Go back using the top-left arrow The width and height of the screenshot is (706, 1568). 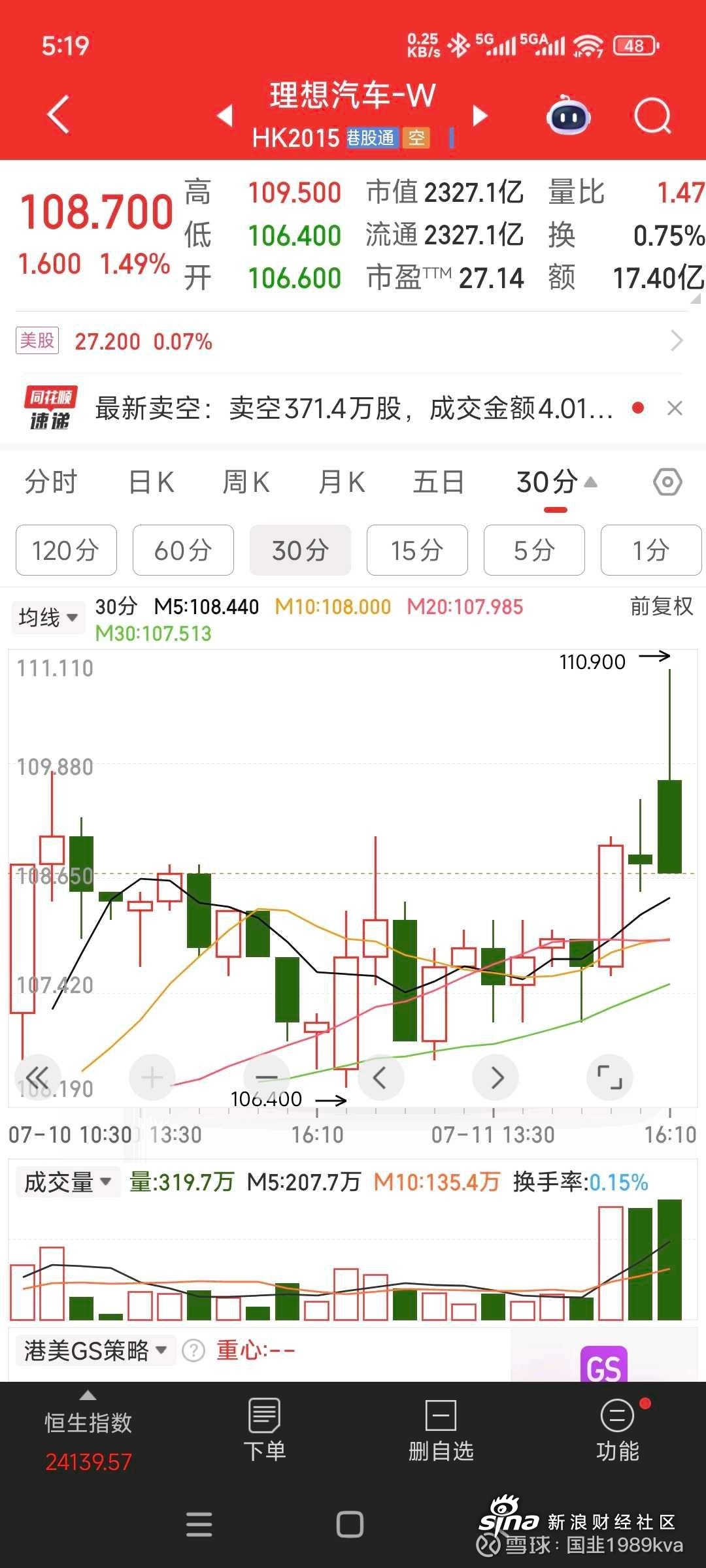(59, 115)
